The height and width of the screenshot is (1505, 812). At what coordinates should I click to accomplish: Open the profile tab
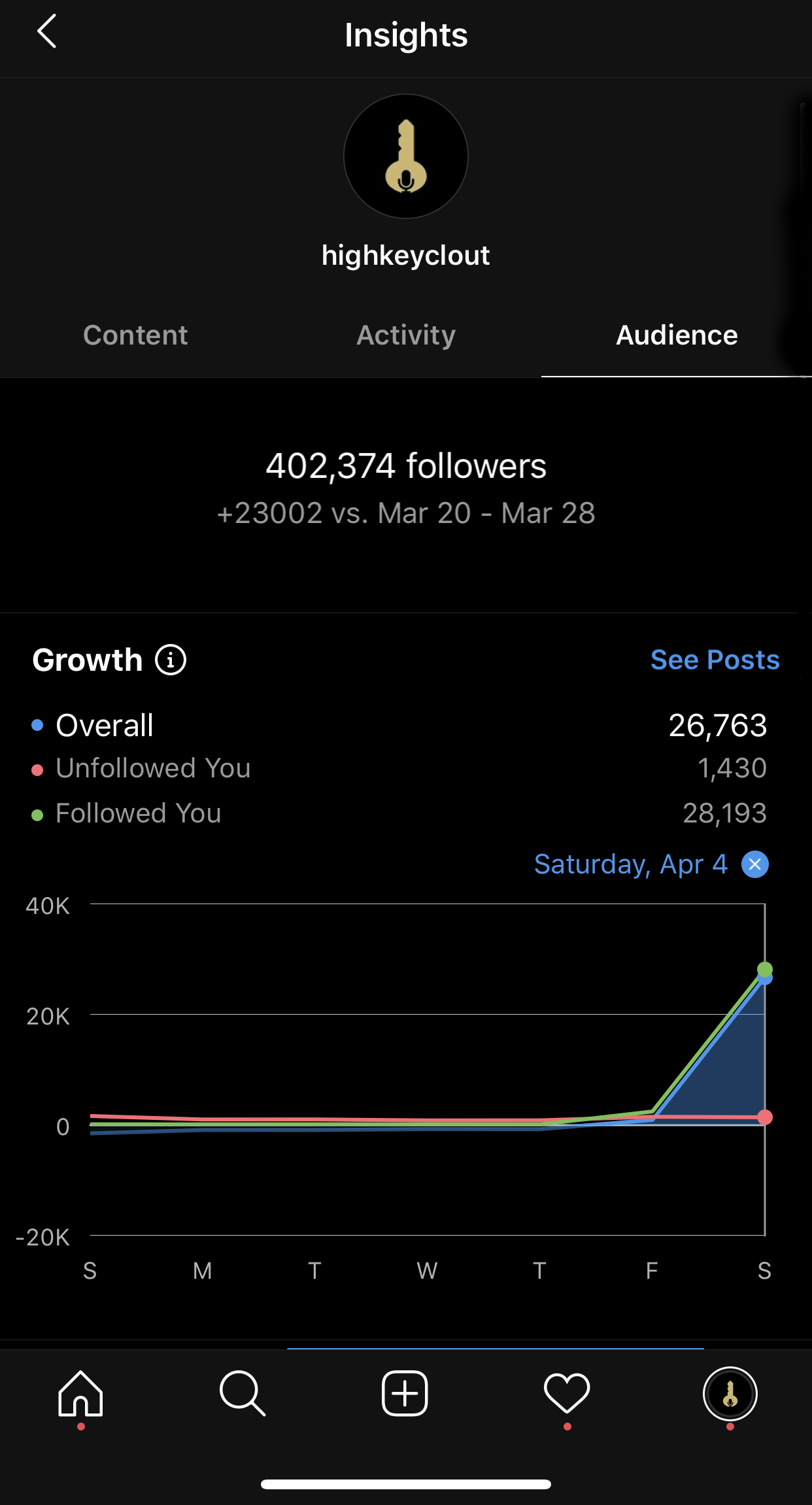pos(730,1393)
